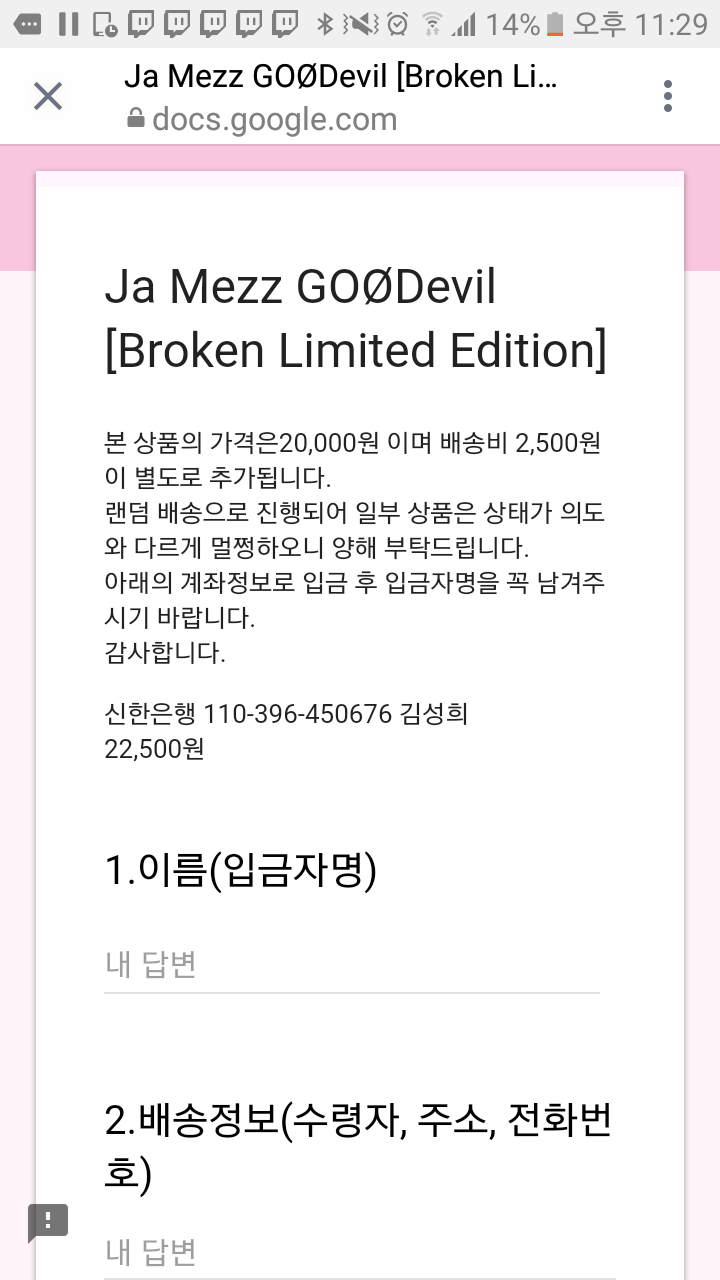Open the browser overflow menu
The image size is (720, 1280).
click(668, 96)
